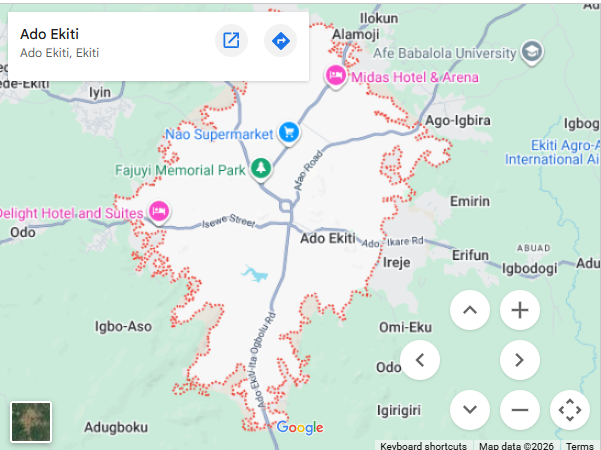Select the Nao Supermarket pin
The height and width of the screenshot is (450, 601).
coord(289,132)
